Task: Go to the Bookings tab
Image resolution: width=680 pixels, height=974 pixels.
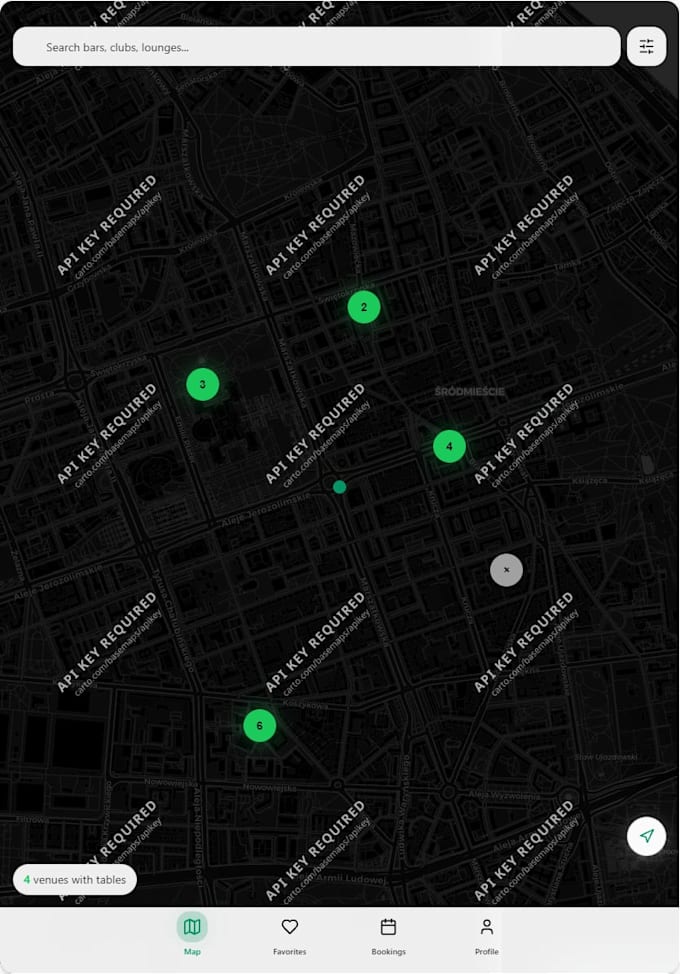Action: click(389, 934)
